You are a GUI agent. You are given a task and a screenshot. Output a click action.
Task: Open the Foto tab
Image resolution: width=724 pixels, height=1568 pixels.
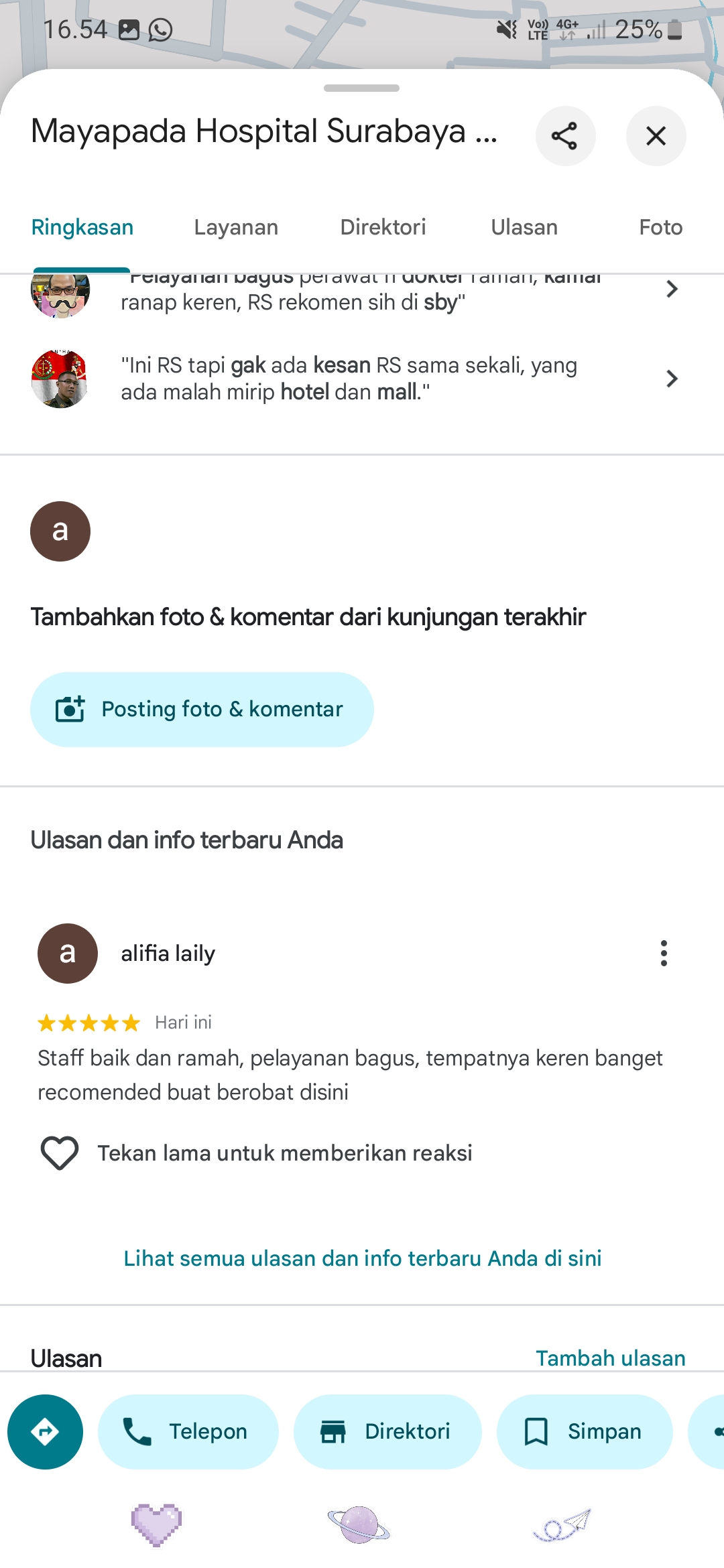click(x=660, y=227)
